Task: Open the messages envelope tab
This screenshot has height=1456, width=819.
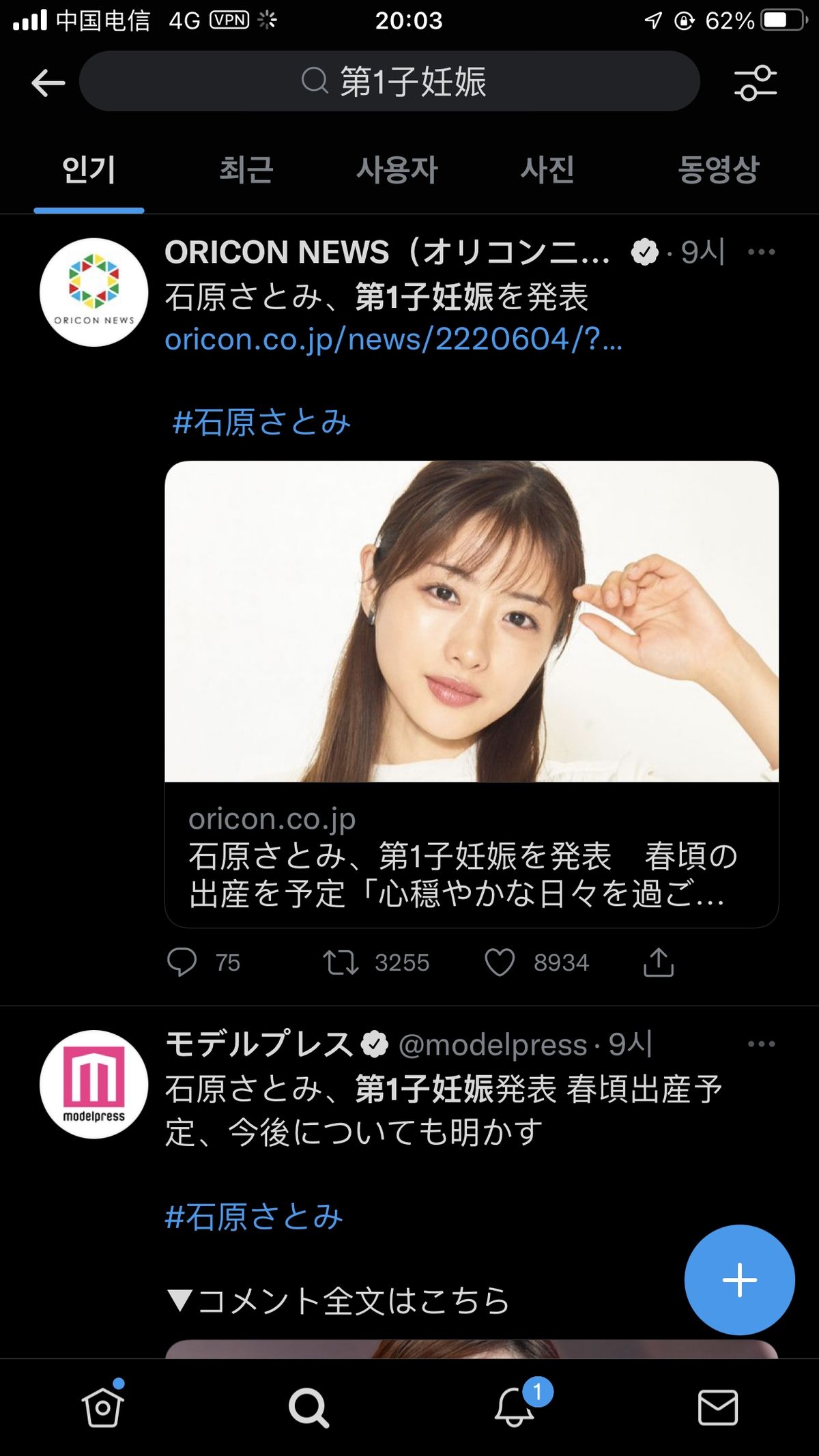Action: [717, 1408]
